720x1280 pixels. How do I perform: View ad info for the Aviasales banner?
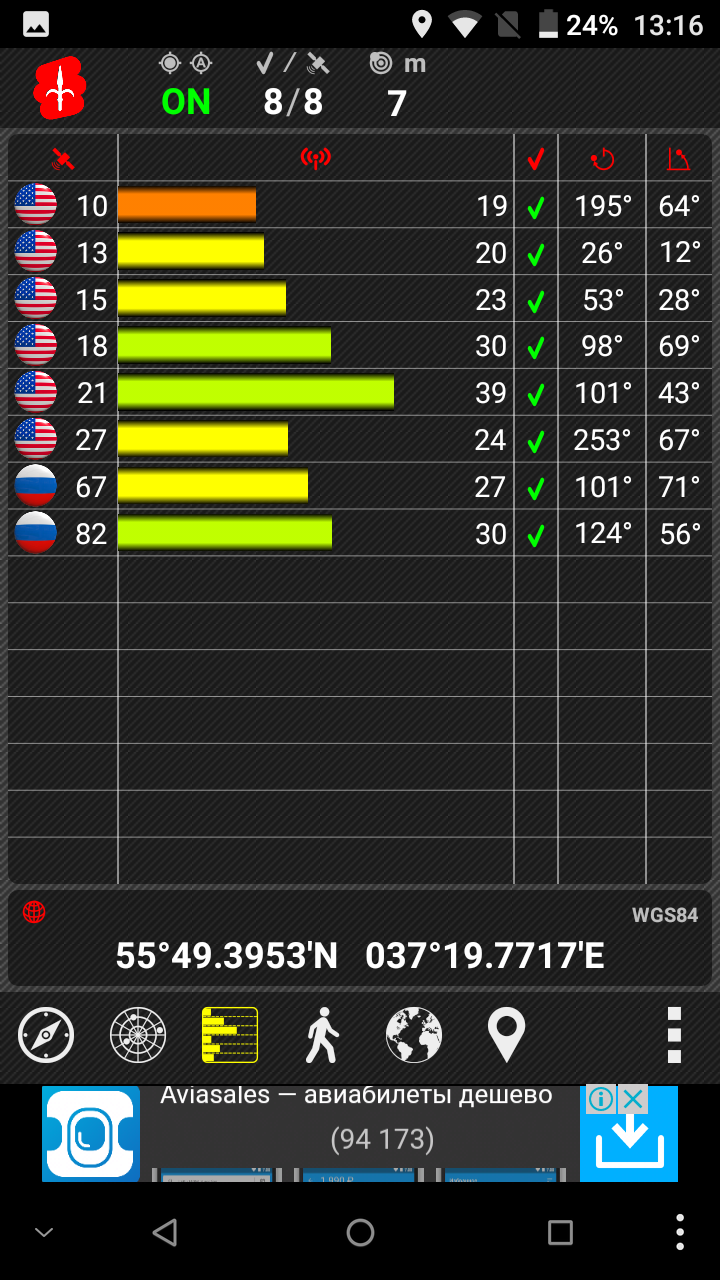click(x=601, y=1100)
